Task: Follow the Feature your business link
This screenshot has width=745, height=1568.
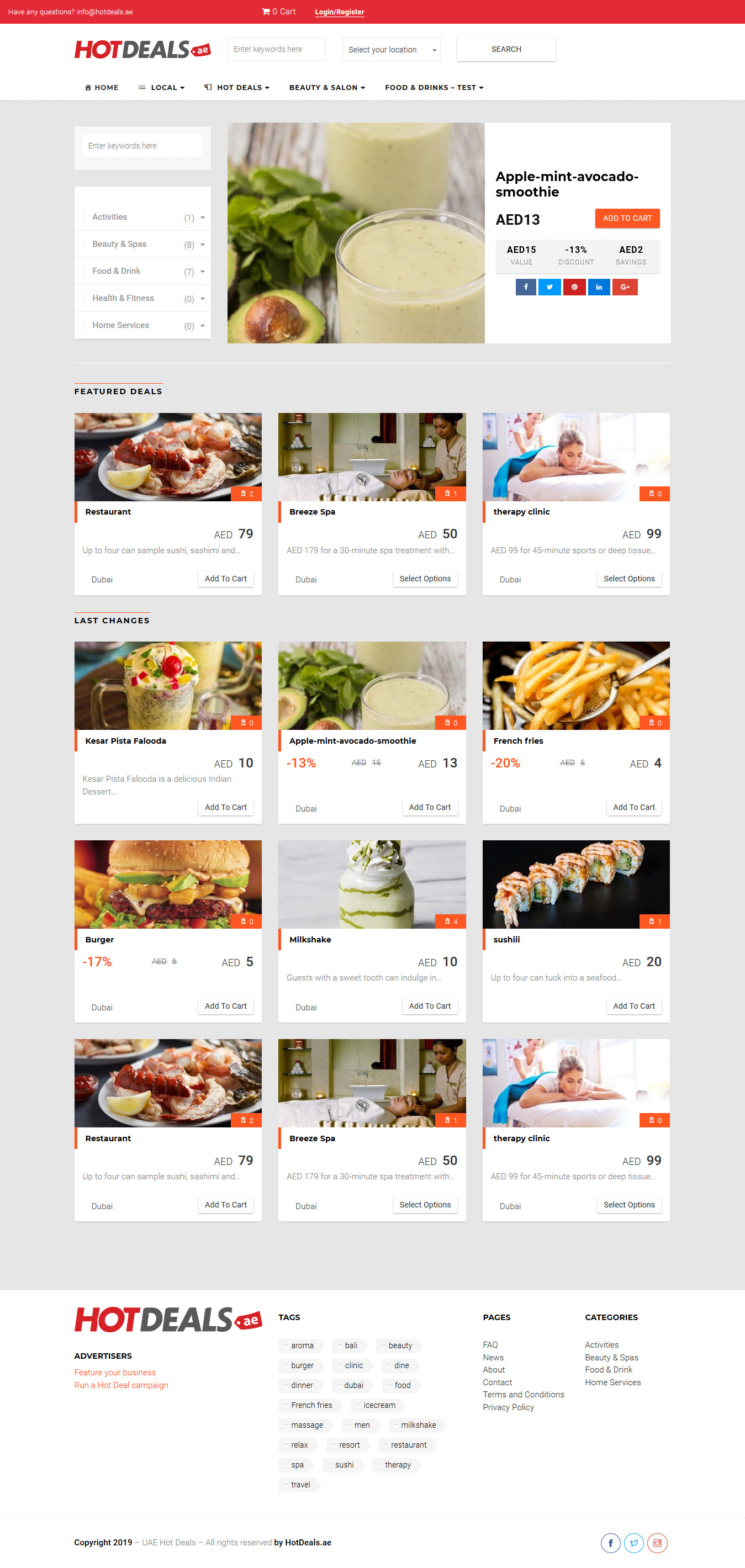Action: [114, 1372]
